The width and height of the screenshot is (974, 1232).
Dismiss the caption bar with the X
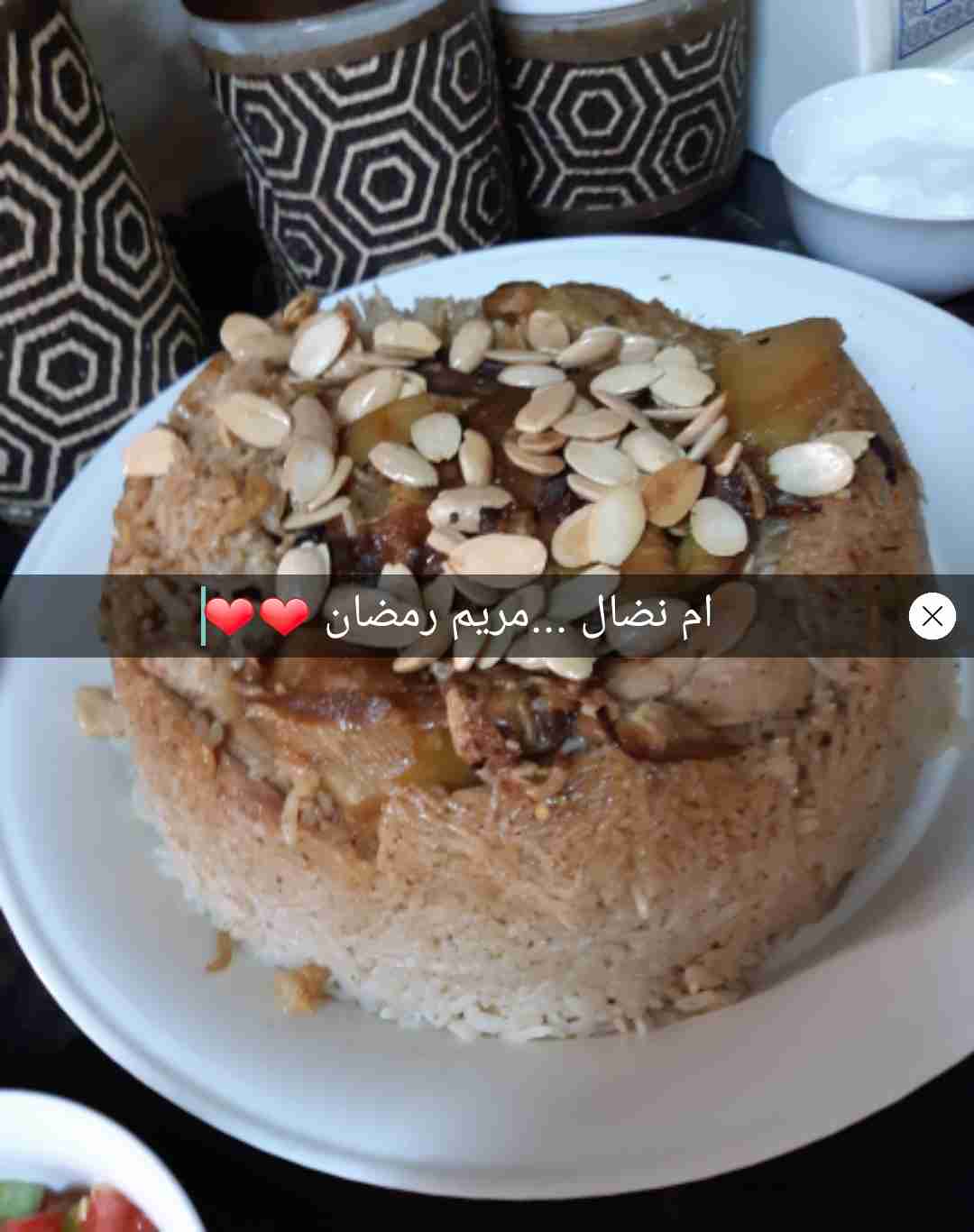coord(932,617)
